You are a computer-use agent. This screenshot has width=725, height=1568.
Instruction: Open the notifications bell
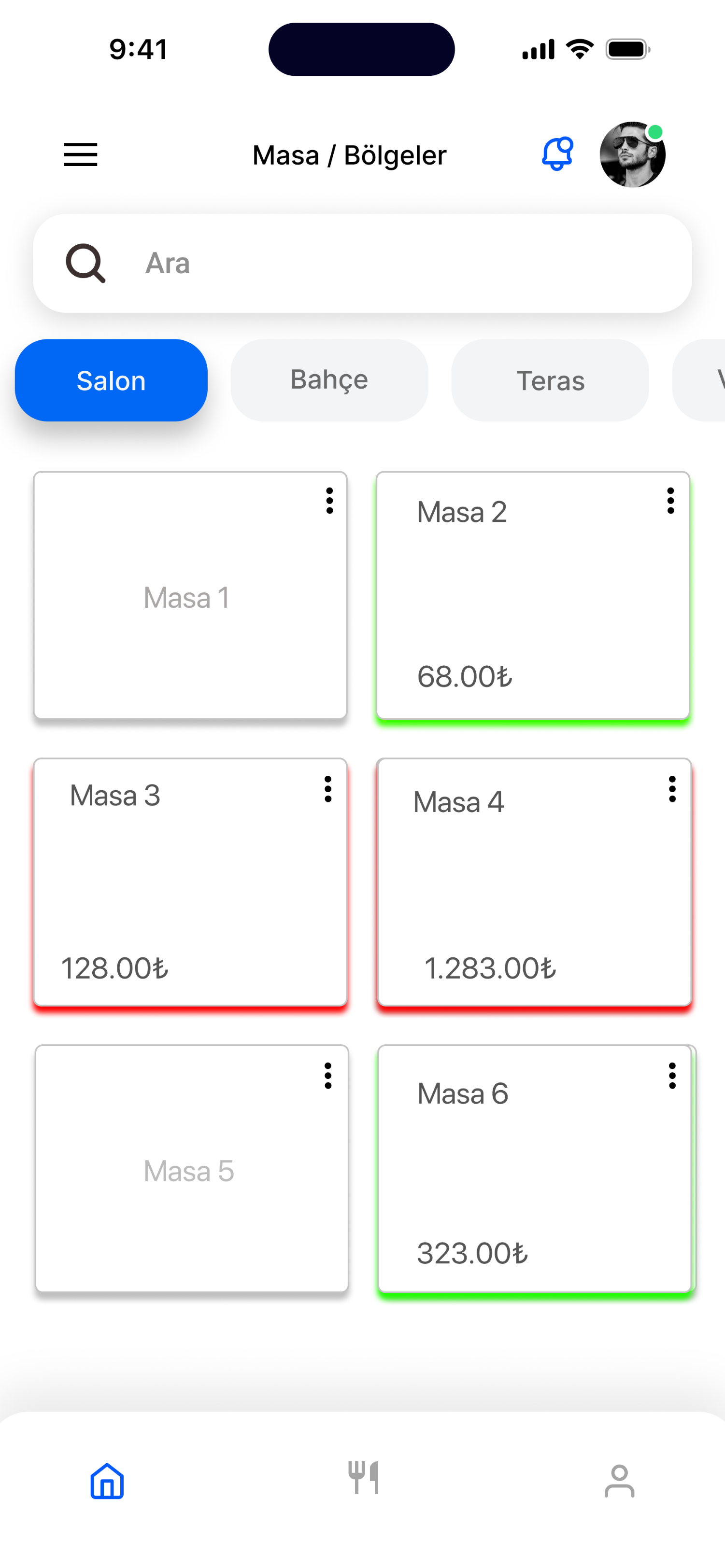click(x=557, y=154)
